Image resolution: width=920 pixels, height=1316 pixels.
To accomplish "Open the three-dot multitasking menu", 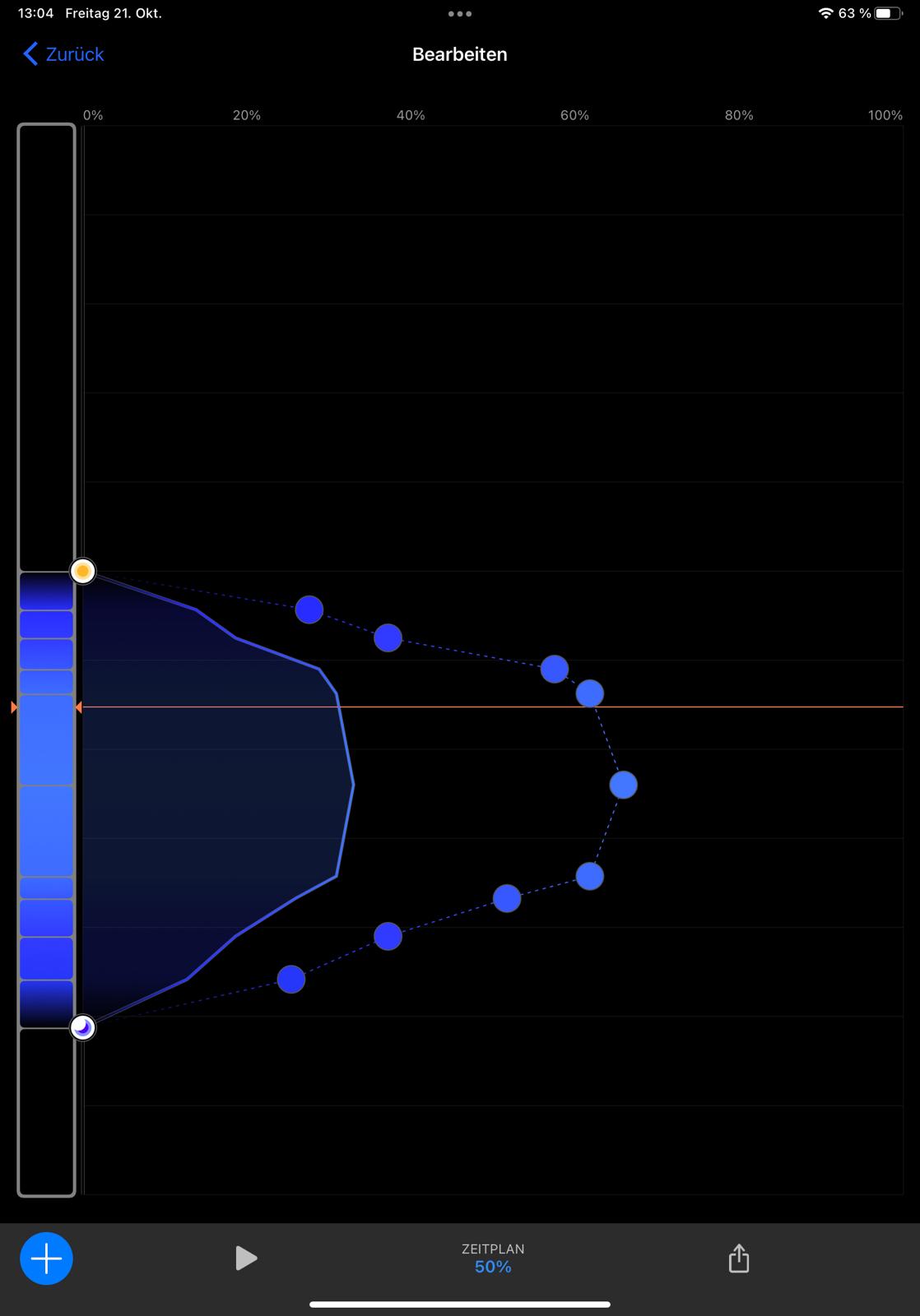I will coord(459,14).
